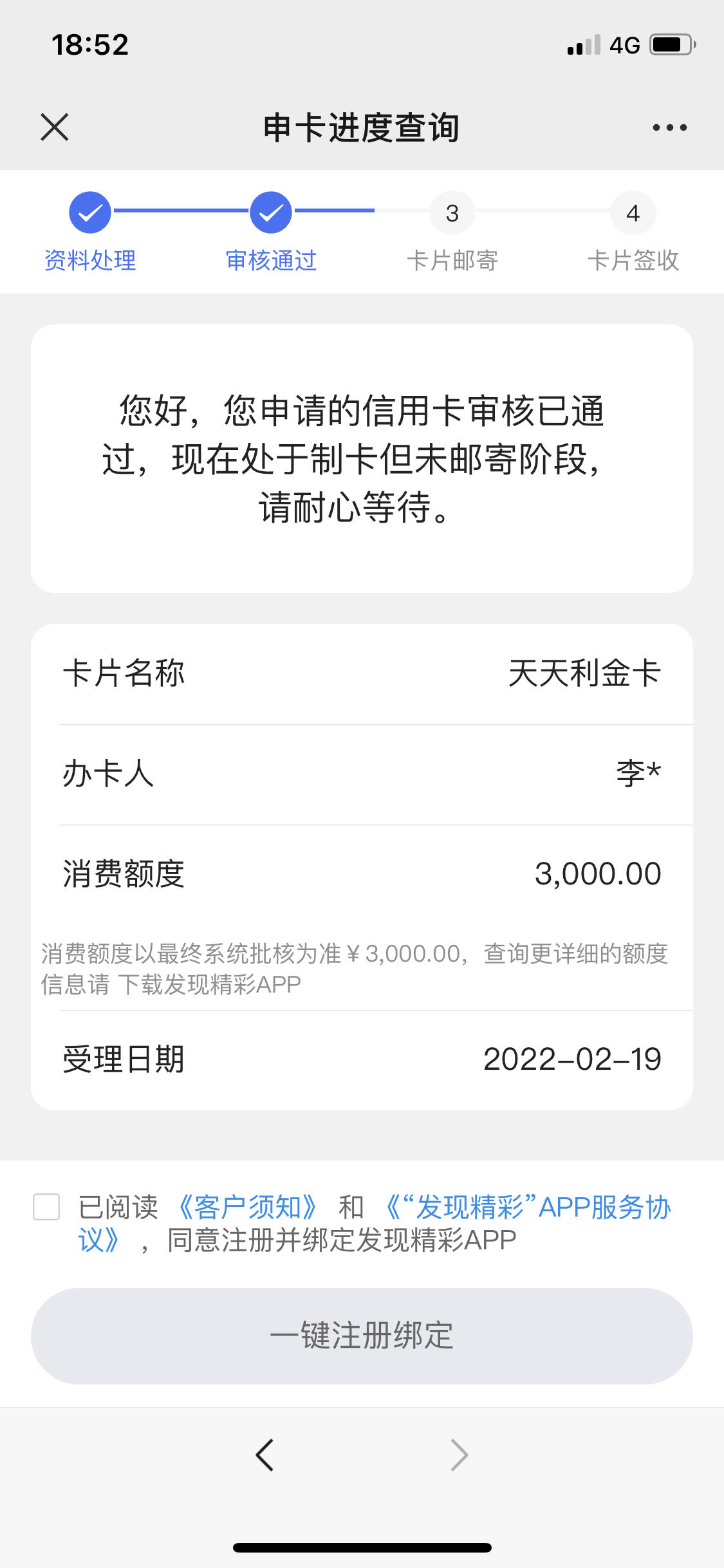Go forward with the bottom right arrow
The height and width of the screenshot is (1568, 724).
pyautogui.click(x=459, y=1455)
